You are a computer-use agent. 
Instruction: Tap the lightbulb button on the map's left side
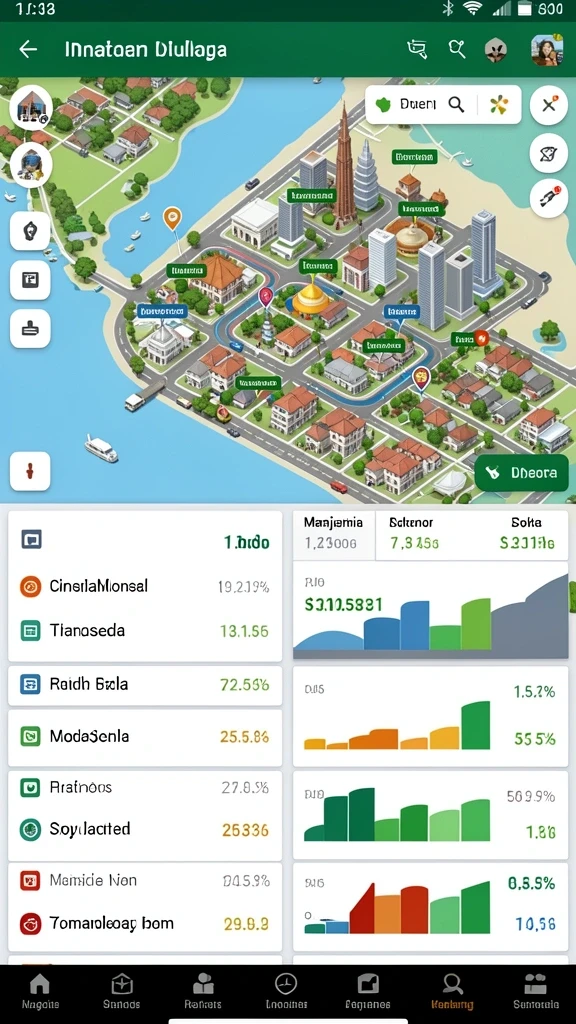30,231
